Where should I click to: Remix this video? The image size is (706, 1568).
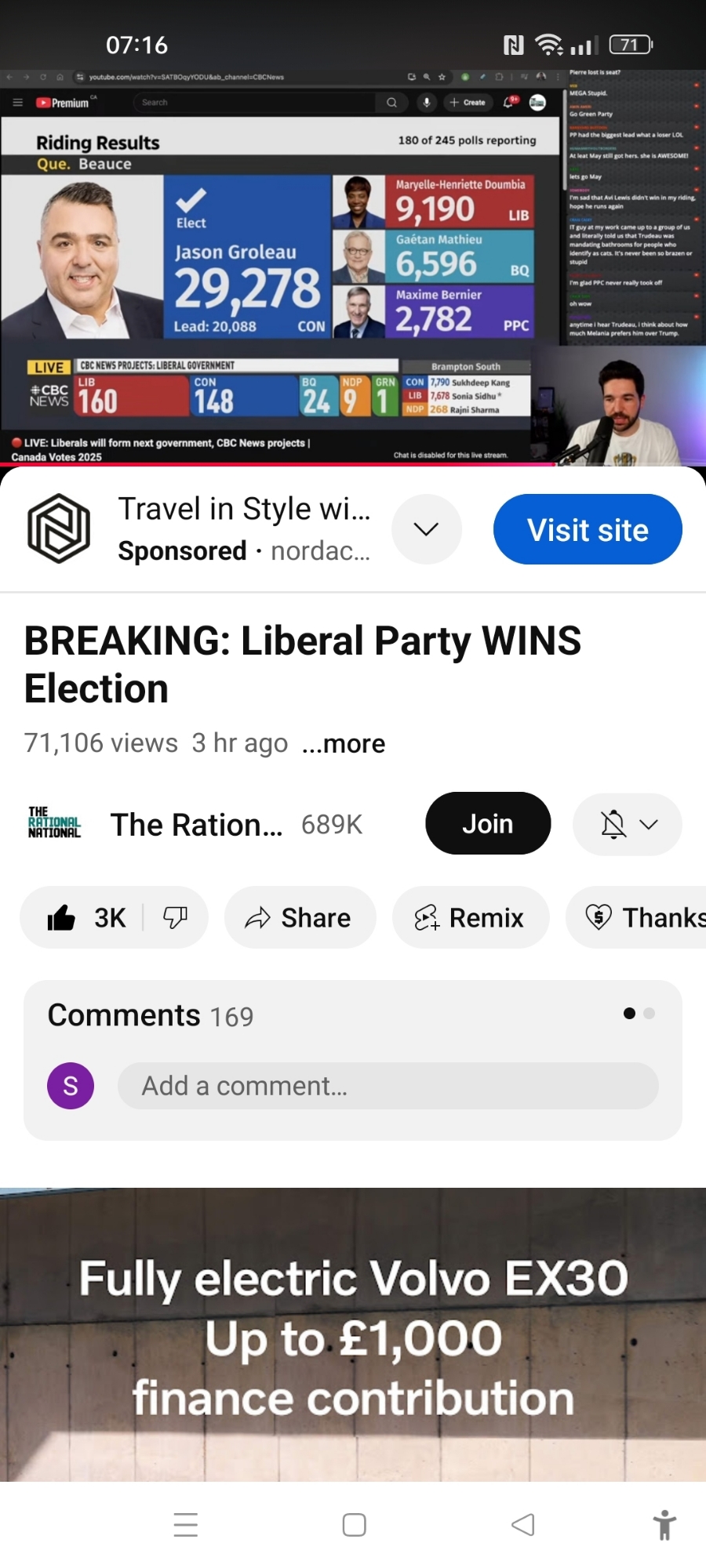(470, 917)
